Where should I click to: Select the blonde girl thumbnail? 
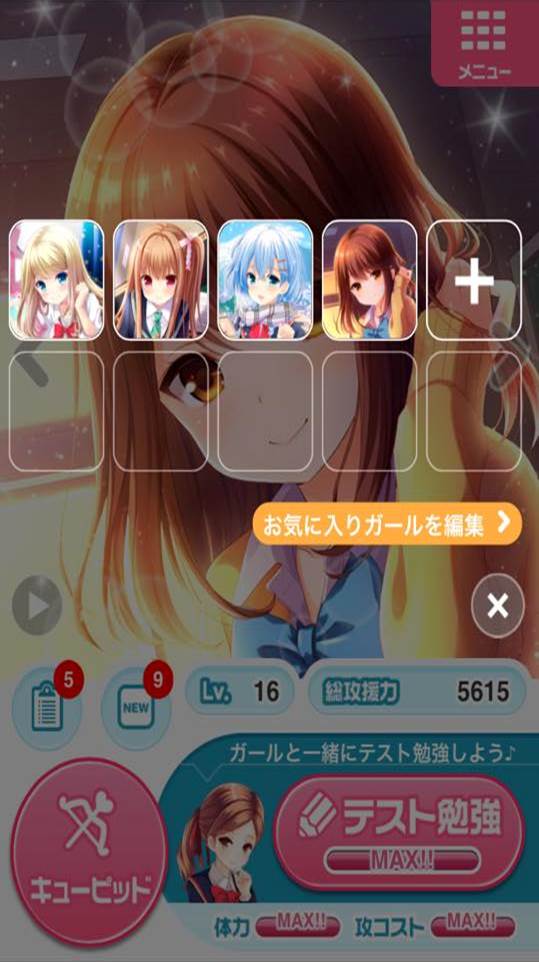click(x=56, y=280)
